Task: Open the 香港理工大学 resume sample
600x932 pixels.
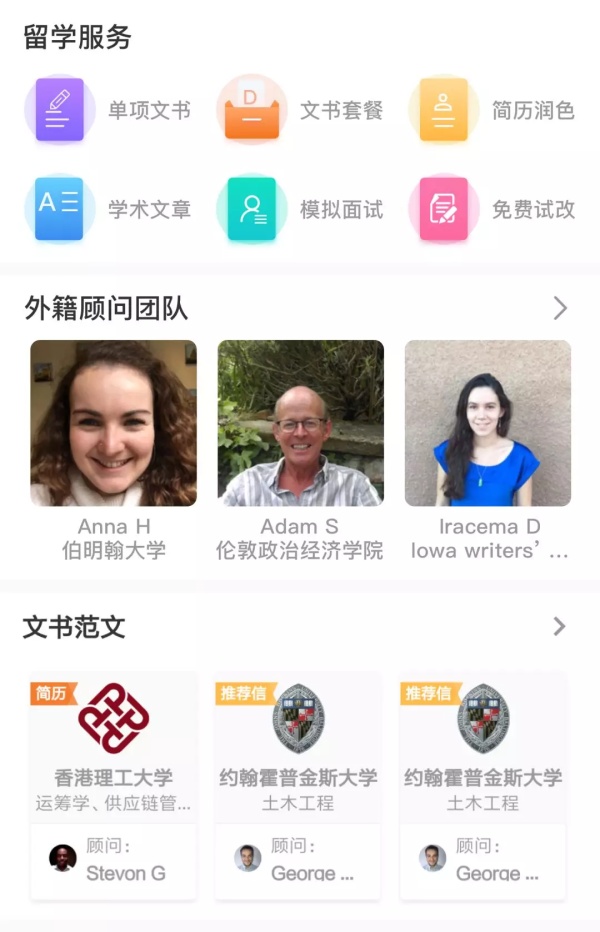Action: pyautogui.click(x=113, y=760)
